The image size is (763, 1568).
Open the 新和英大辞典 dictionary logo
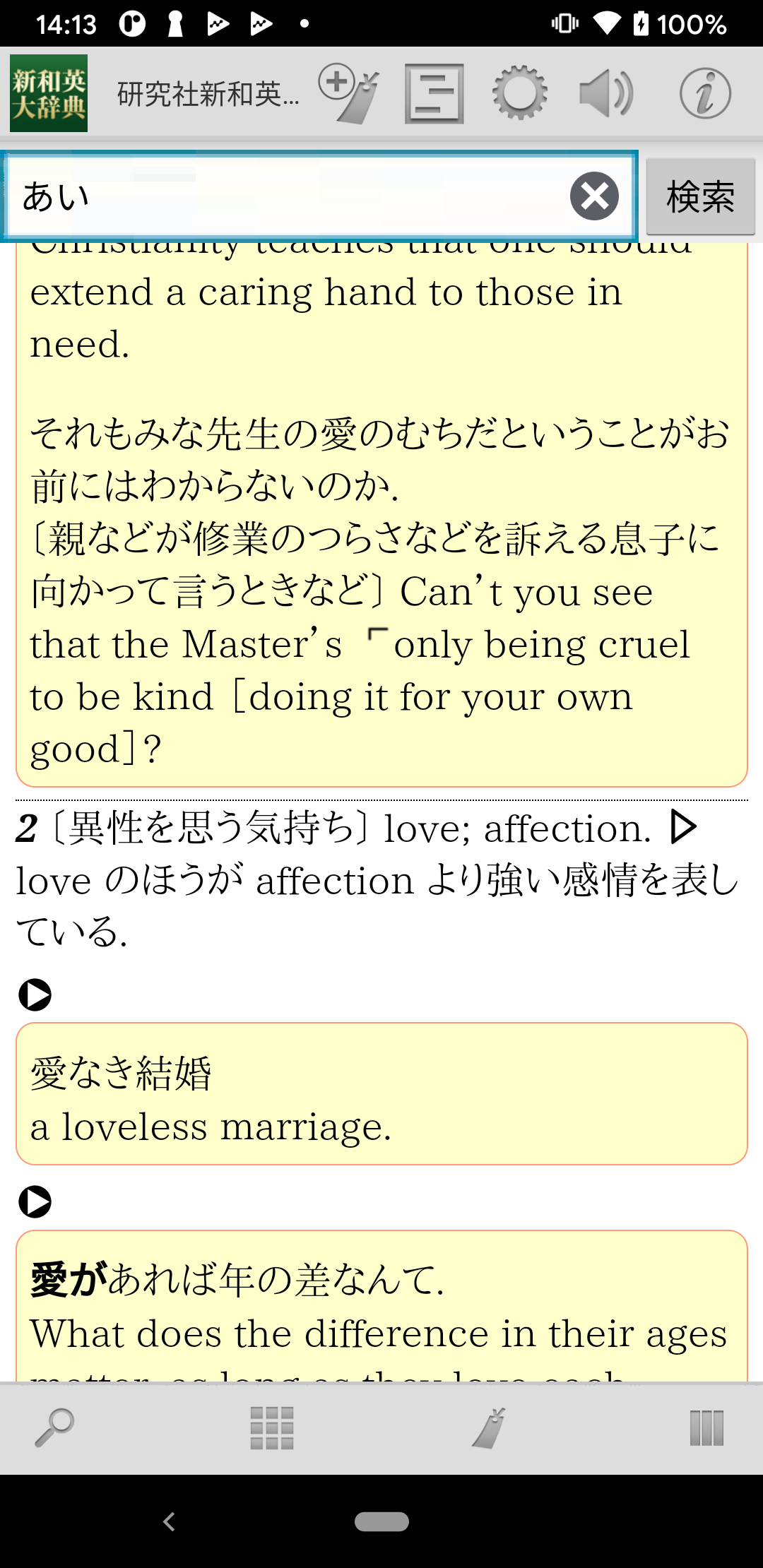pos(49,93)
